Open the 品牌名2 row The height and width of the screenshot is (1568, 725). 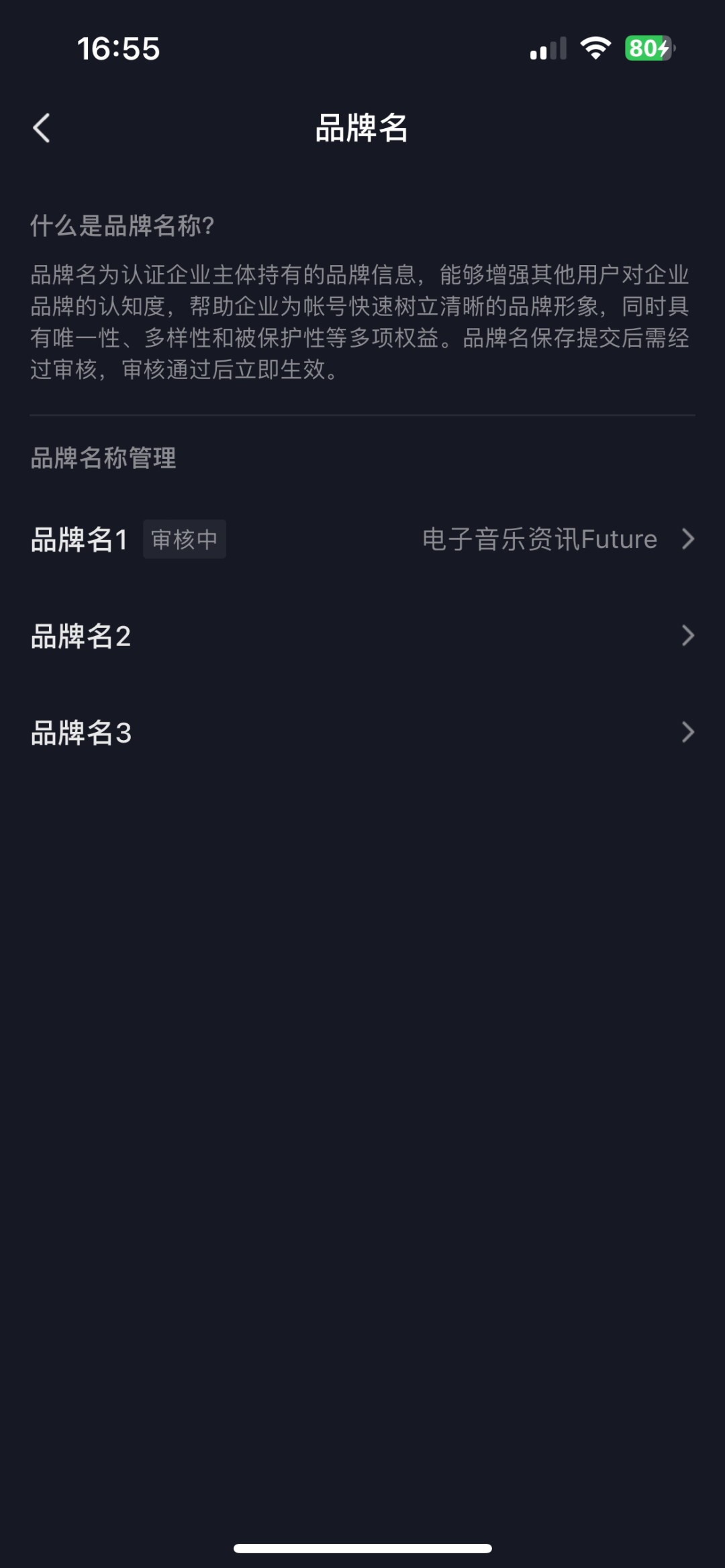tap(362, 636)
